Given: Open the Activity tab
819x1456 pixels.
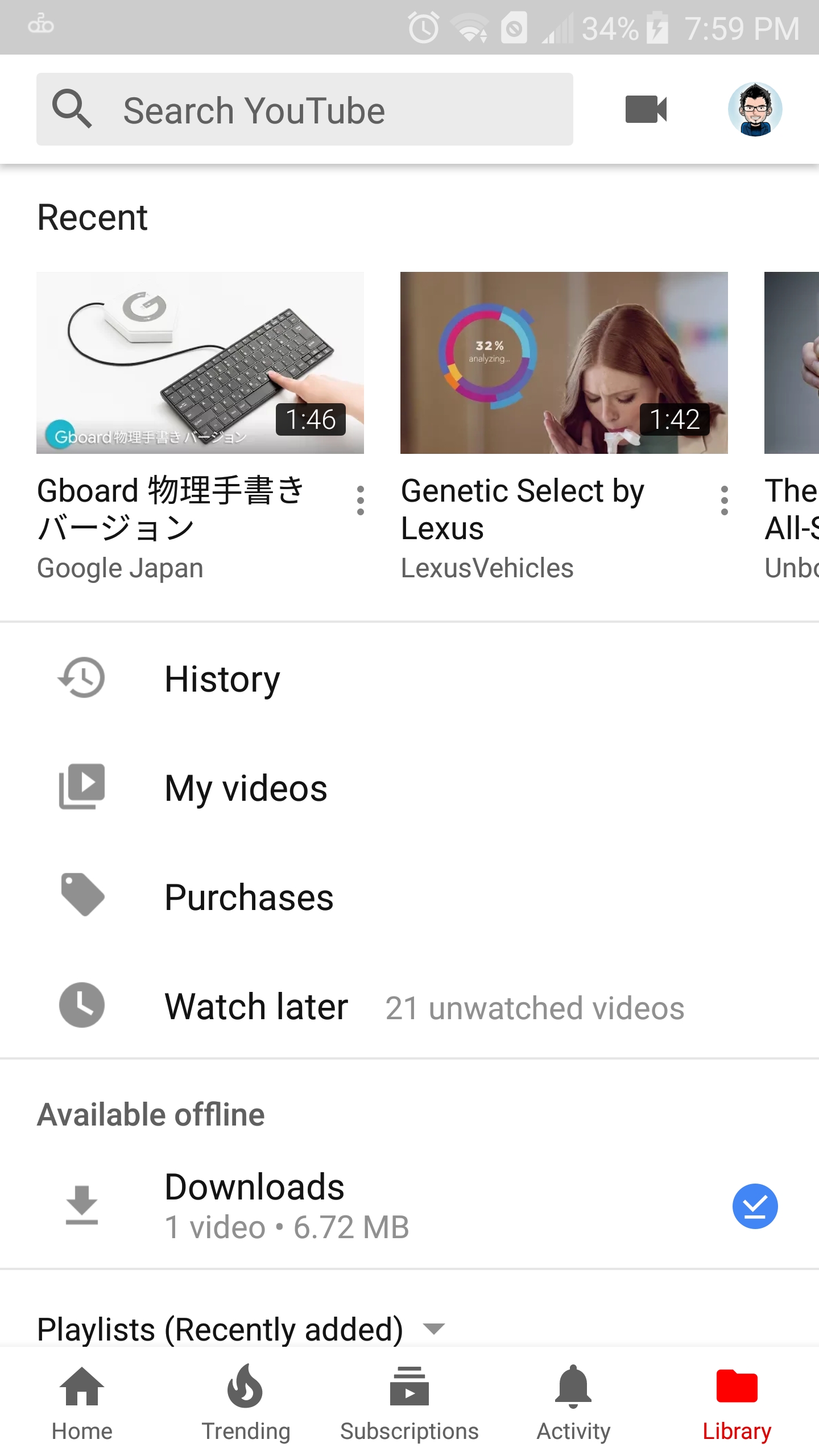Looking at the screenshot, I should point(573,1403).
